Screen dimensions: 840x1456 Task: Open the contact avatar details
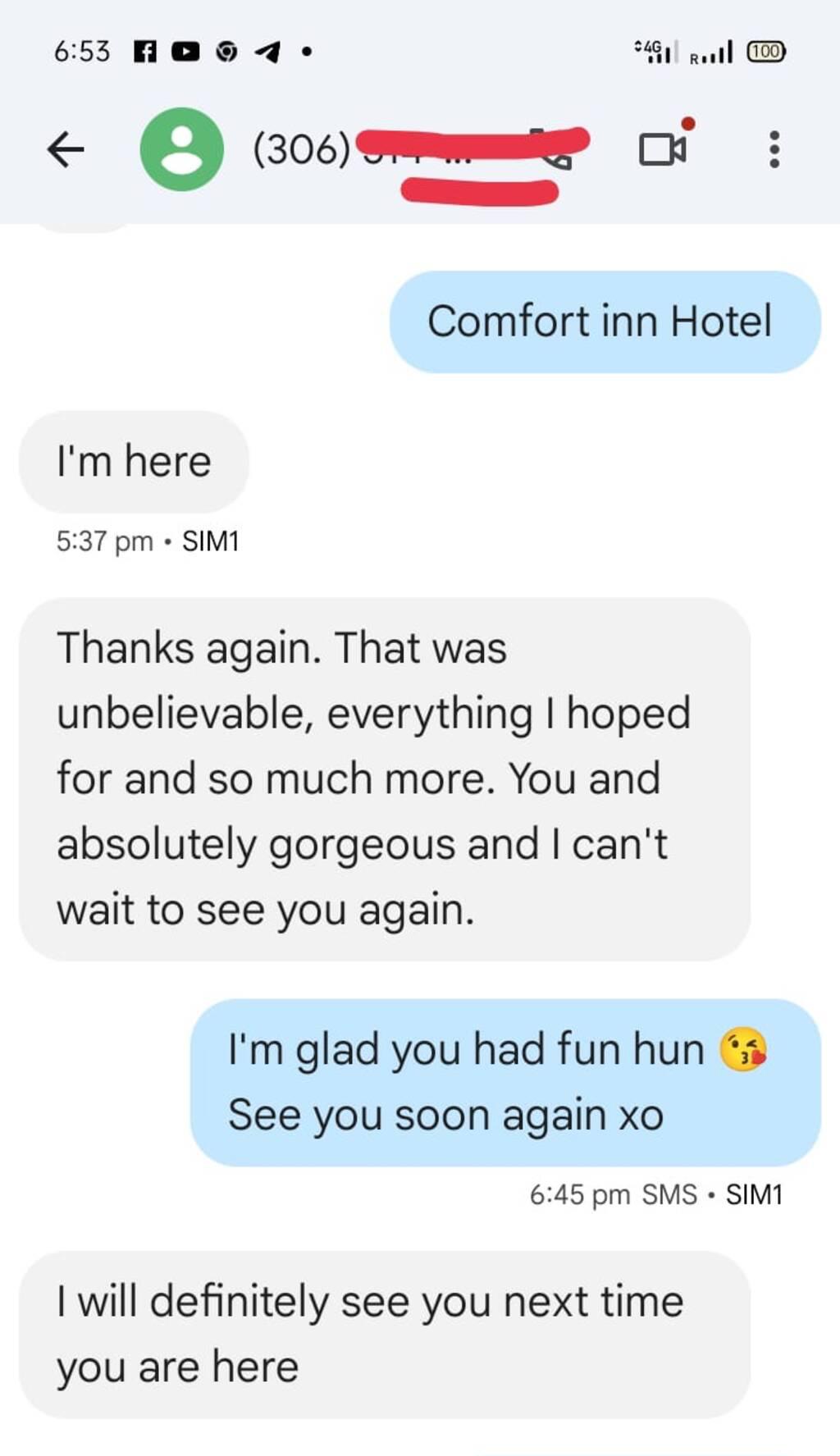click(x=181, y=150)
